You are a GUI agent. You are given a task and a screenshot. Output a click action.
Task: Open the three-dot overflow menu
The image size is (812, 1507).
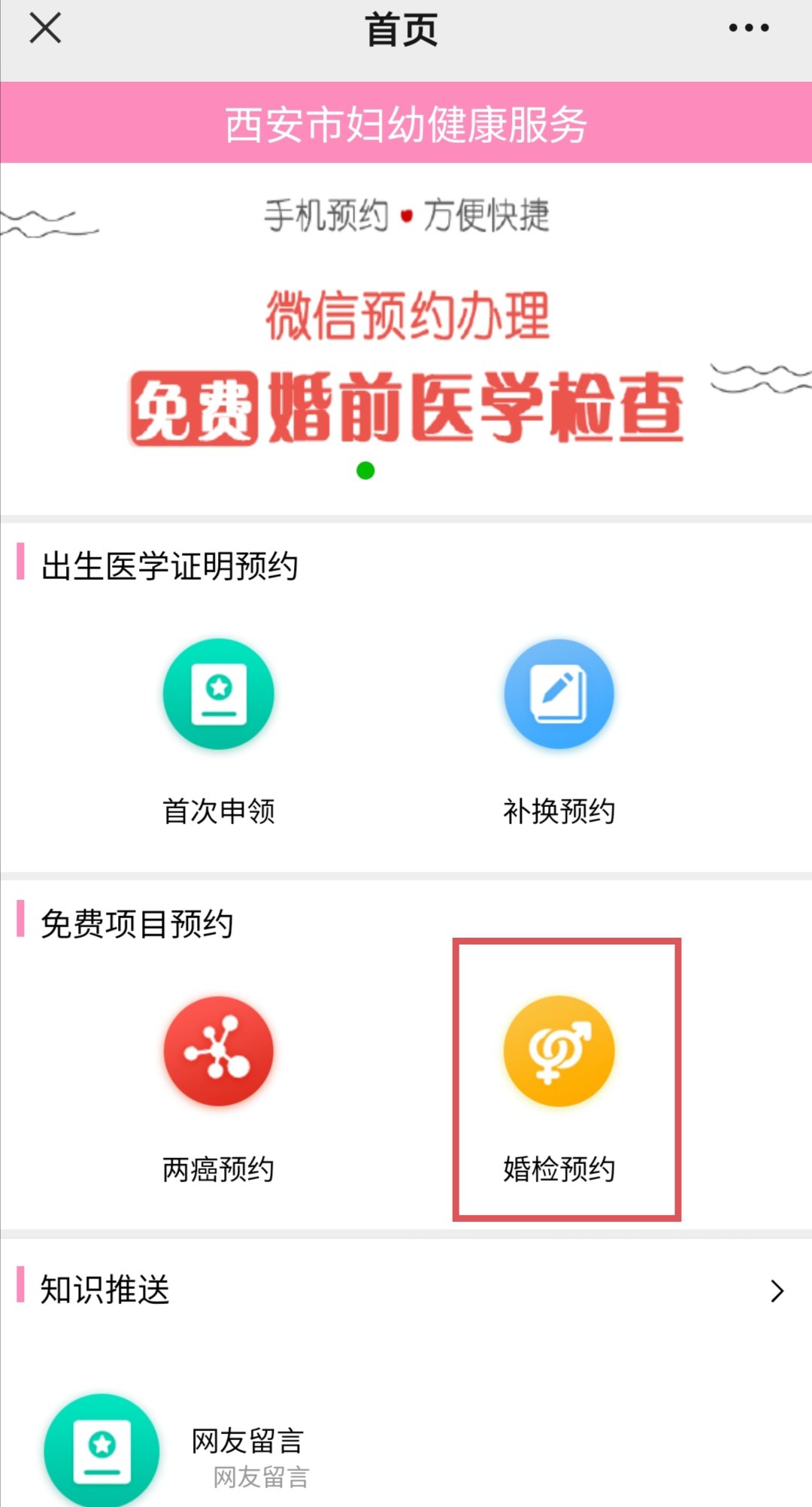tap(748, 29)
